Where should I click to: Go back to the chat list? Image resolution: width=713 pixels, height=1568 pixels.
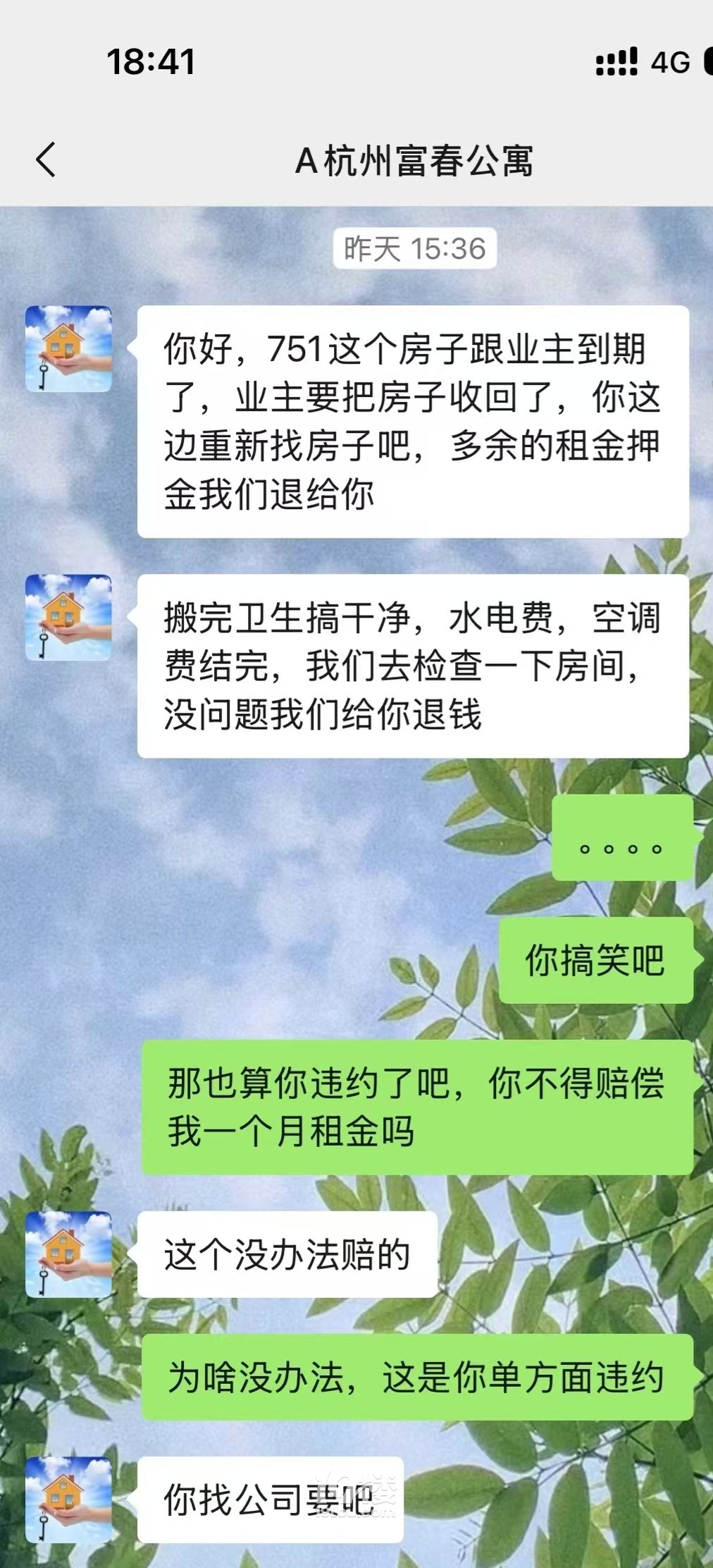[46, 159]
